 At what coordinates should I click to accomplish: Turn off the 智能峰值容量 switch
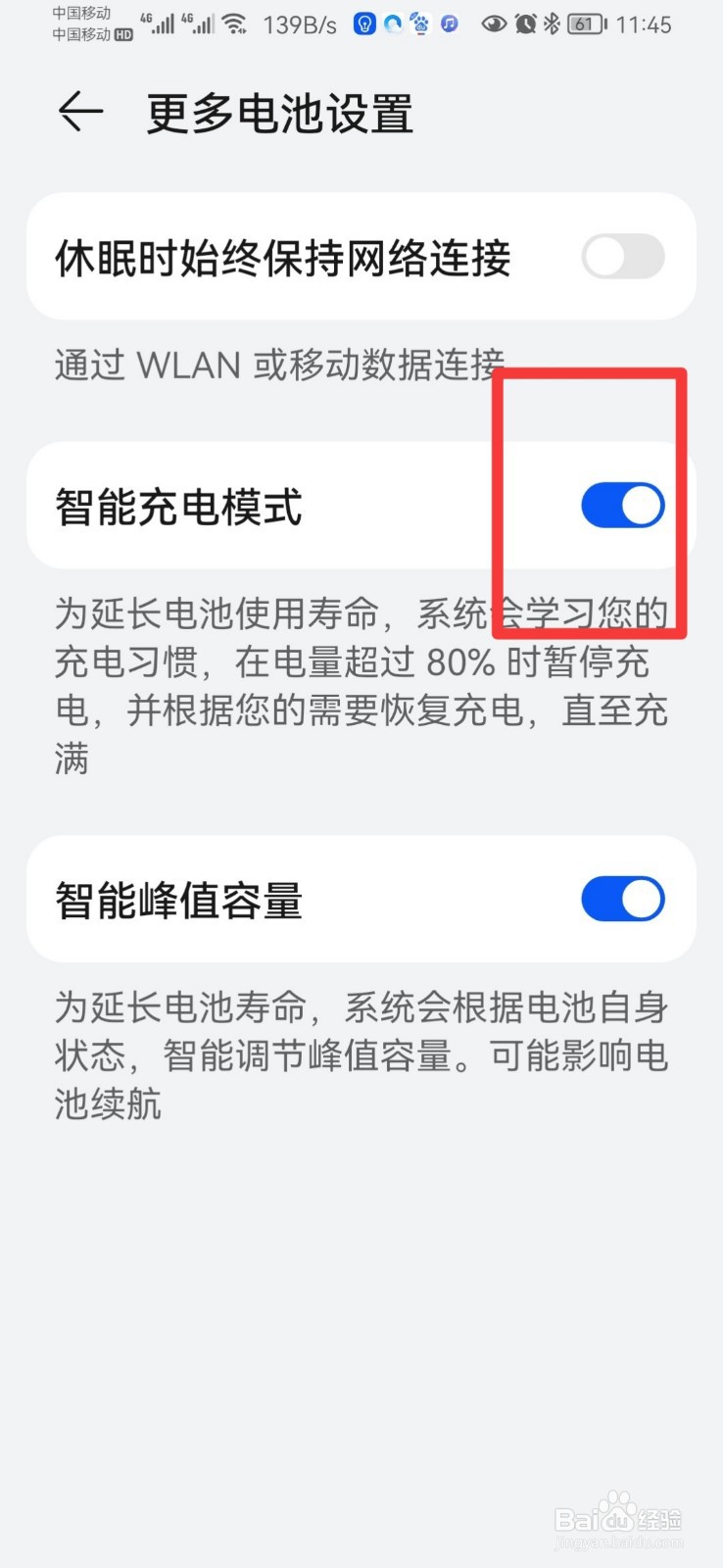(x=623, y=899)
